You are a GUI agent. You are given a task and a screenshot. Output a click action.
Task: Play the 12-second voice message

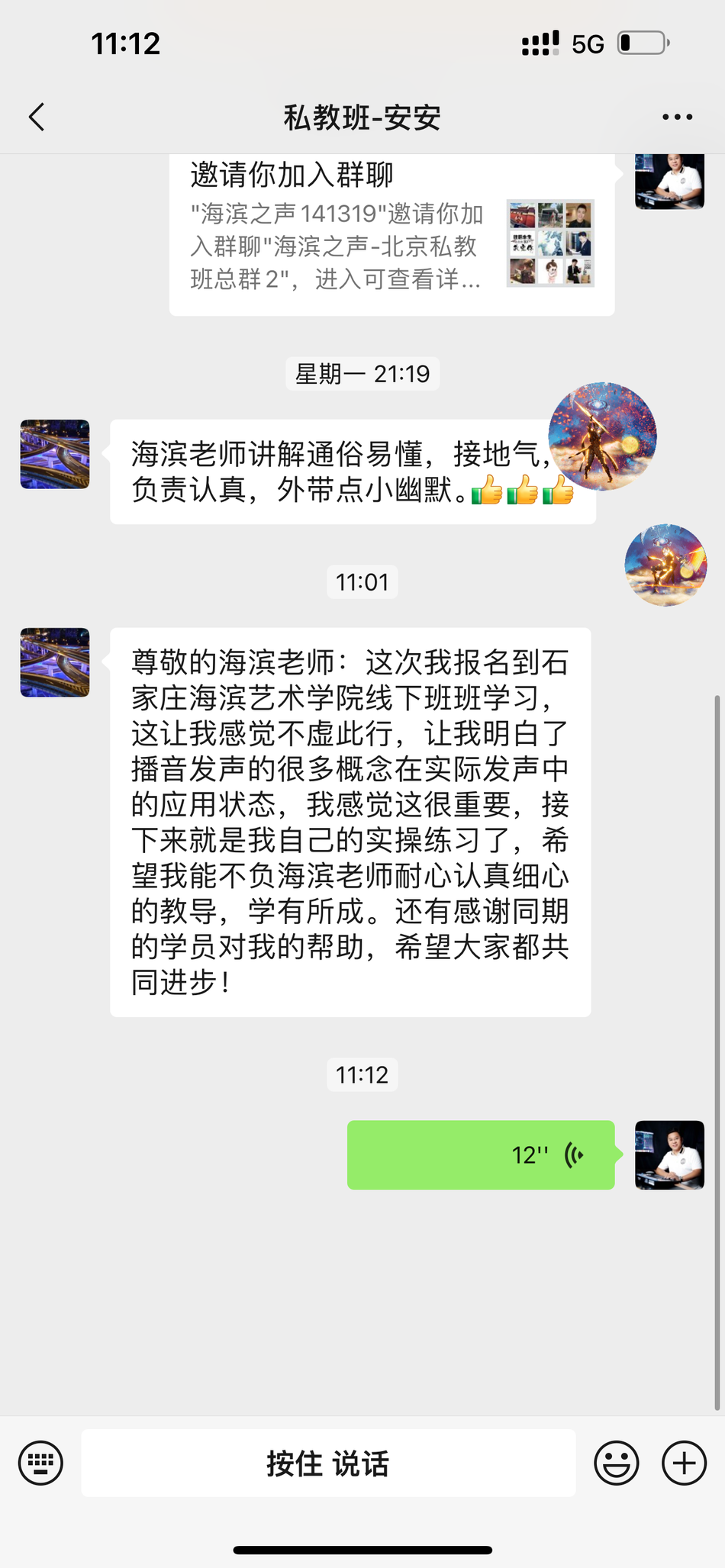(481, 1154)
